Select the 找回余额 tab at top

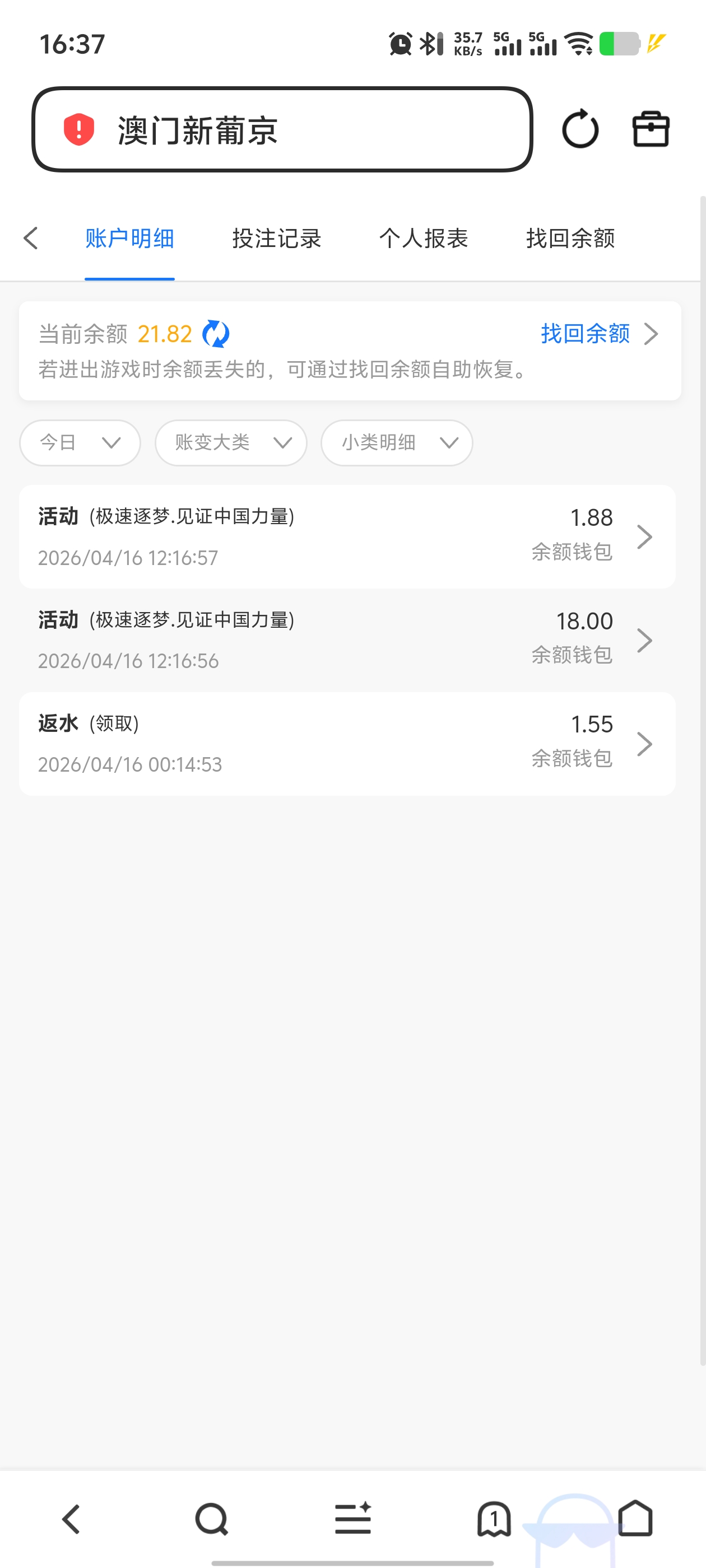tap(572, 239)
